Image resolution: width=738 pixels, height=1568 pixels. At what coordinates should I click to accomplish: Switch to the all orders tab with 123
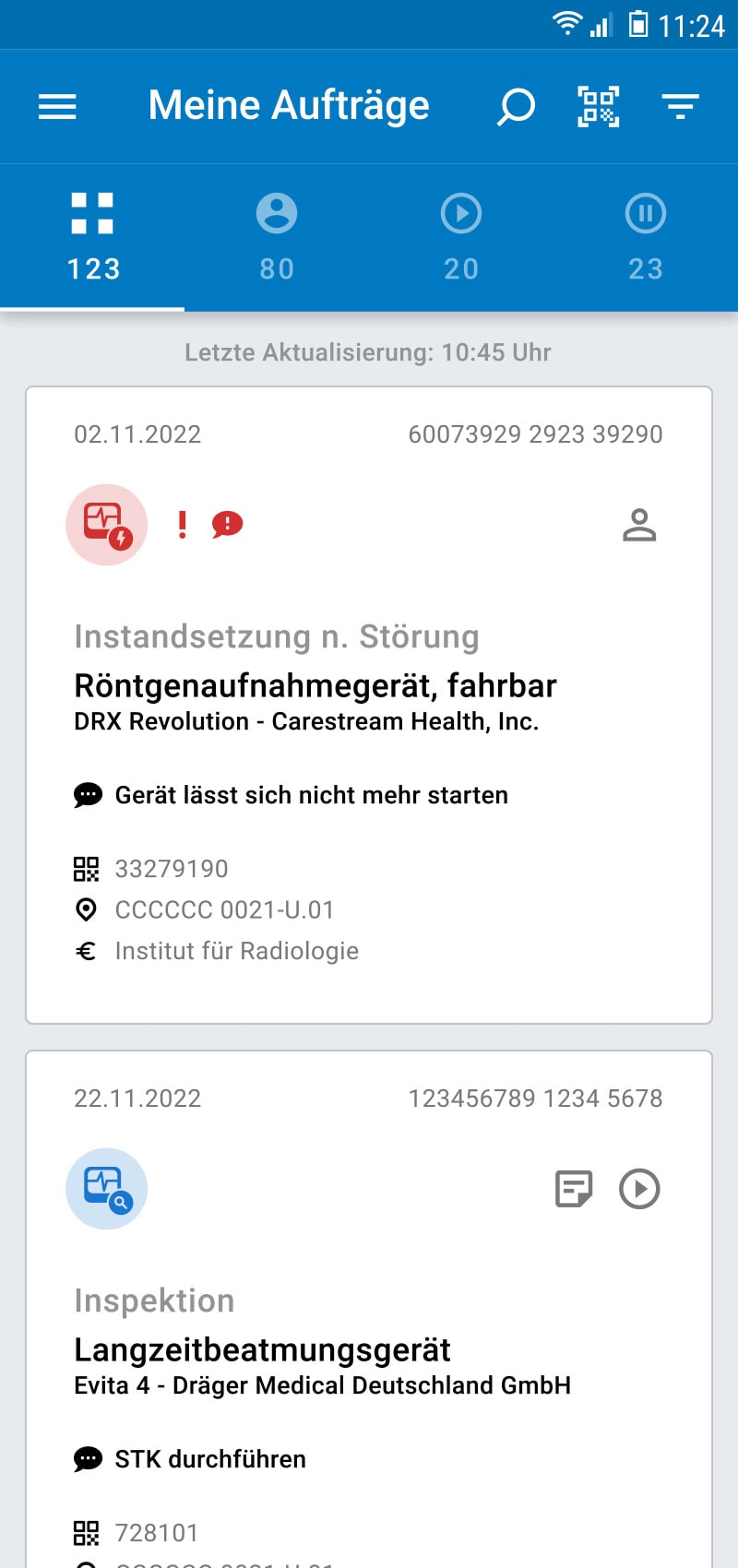92,238
